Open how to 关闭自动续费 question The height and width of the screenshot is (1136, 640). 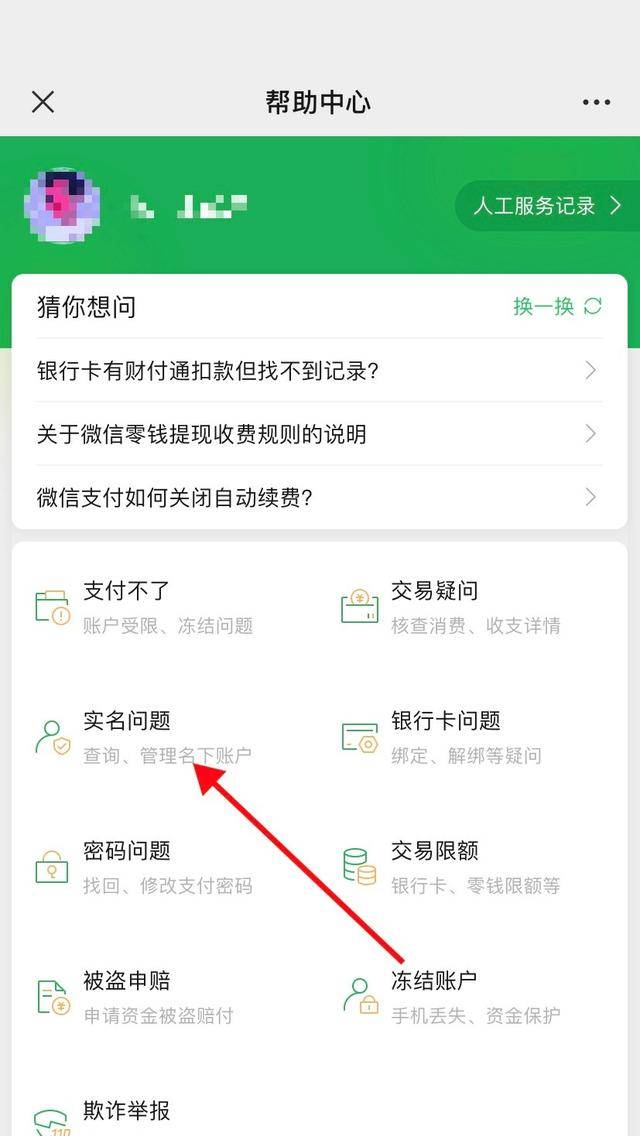point(317,497)
